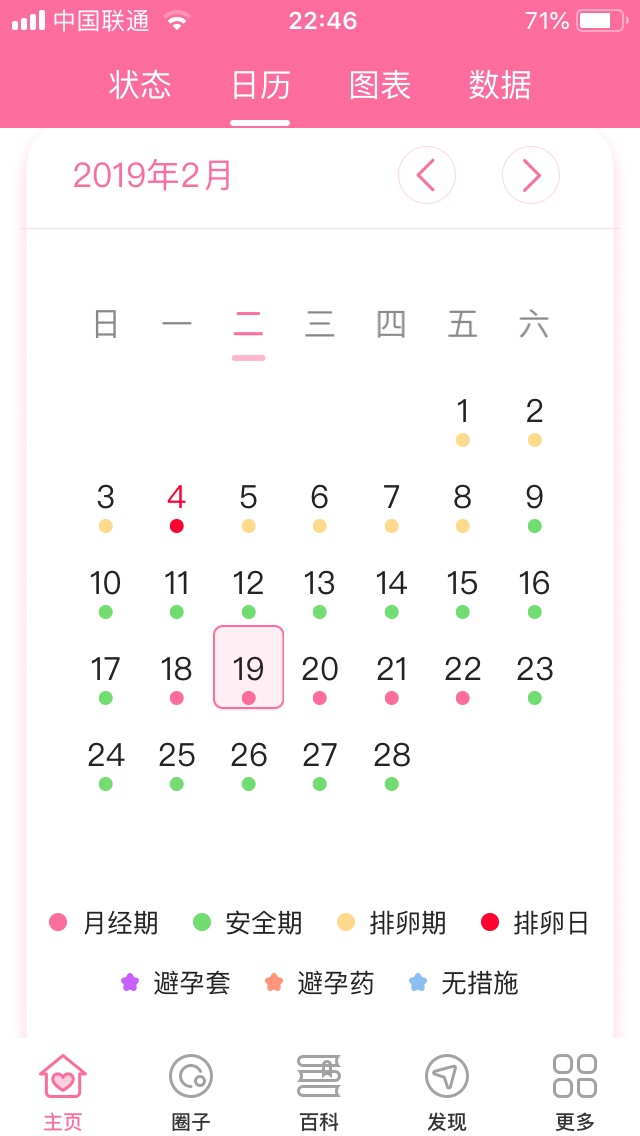Choose date 9 on the calendar

534,505
